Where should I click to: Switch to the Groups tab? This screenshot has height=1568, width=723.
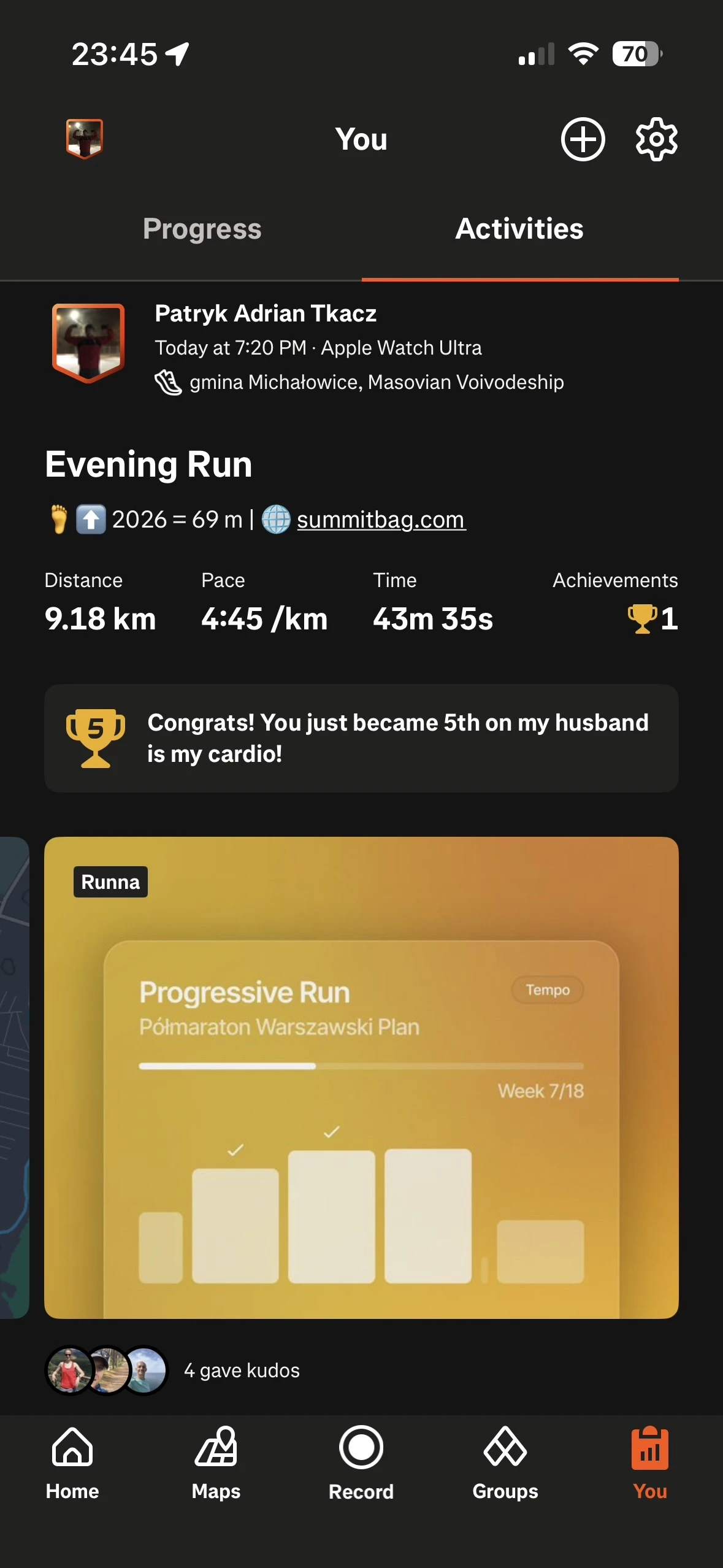coord(505,1462)
